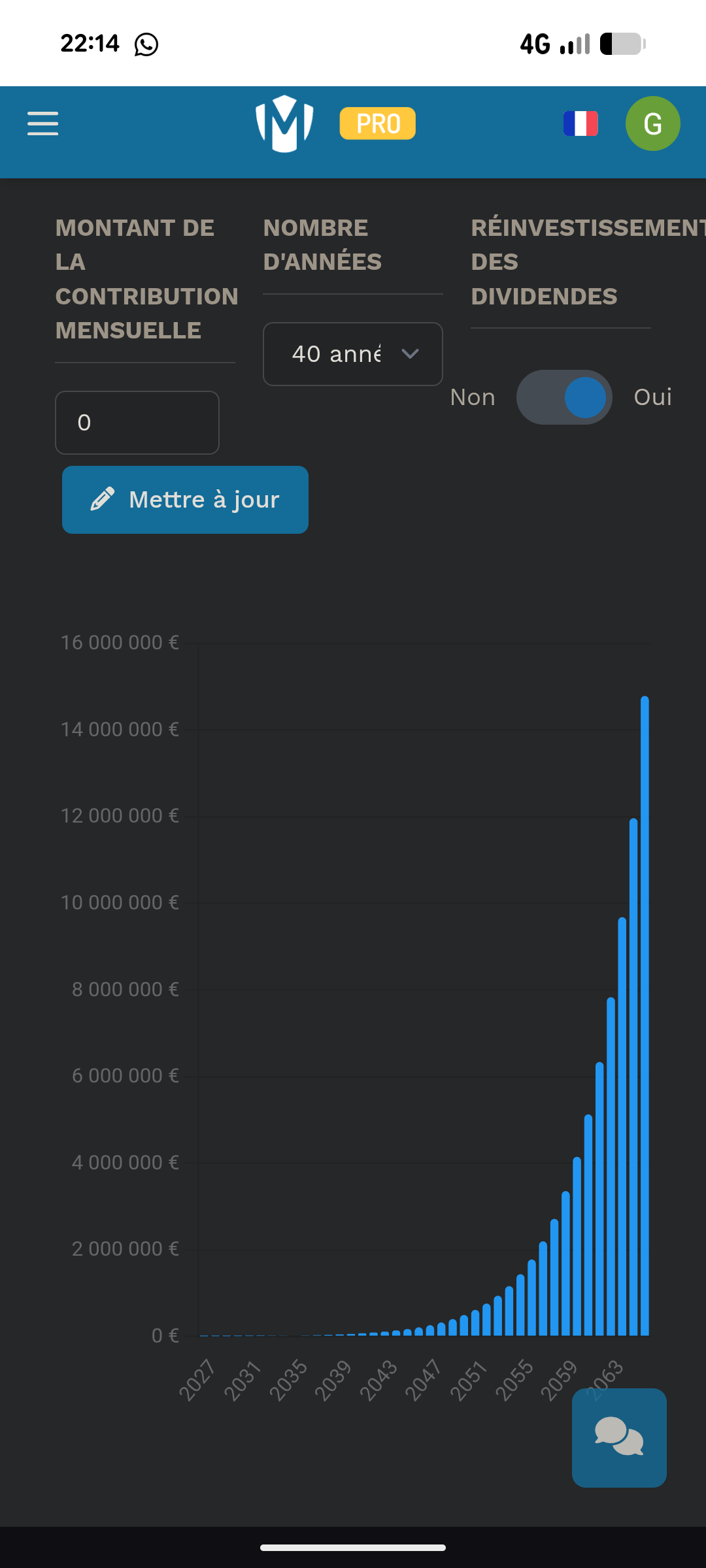Tap the PRO badge
The height and width of the screenshot is (1568, 706).
coord(377,123)
